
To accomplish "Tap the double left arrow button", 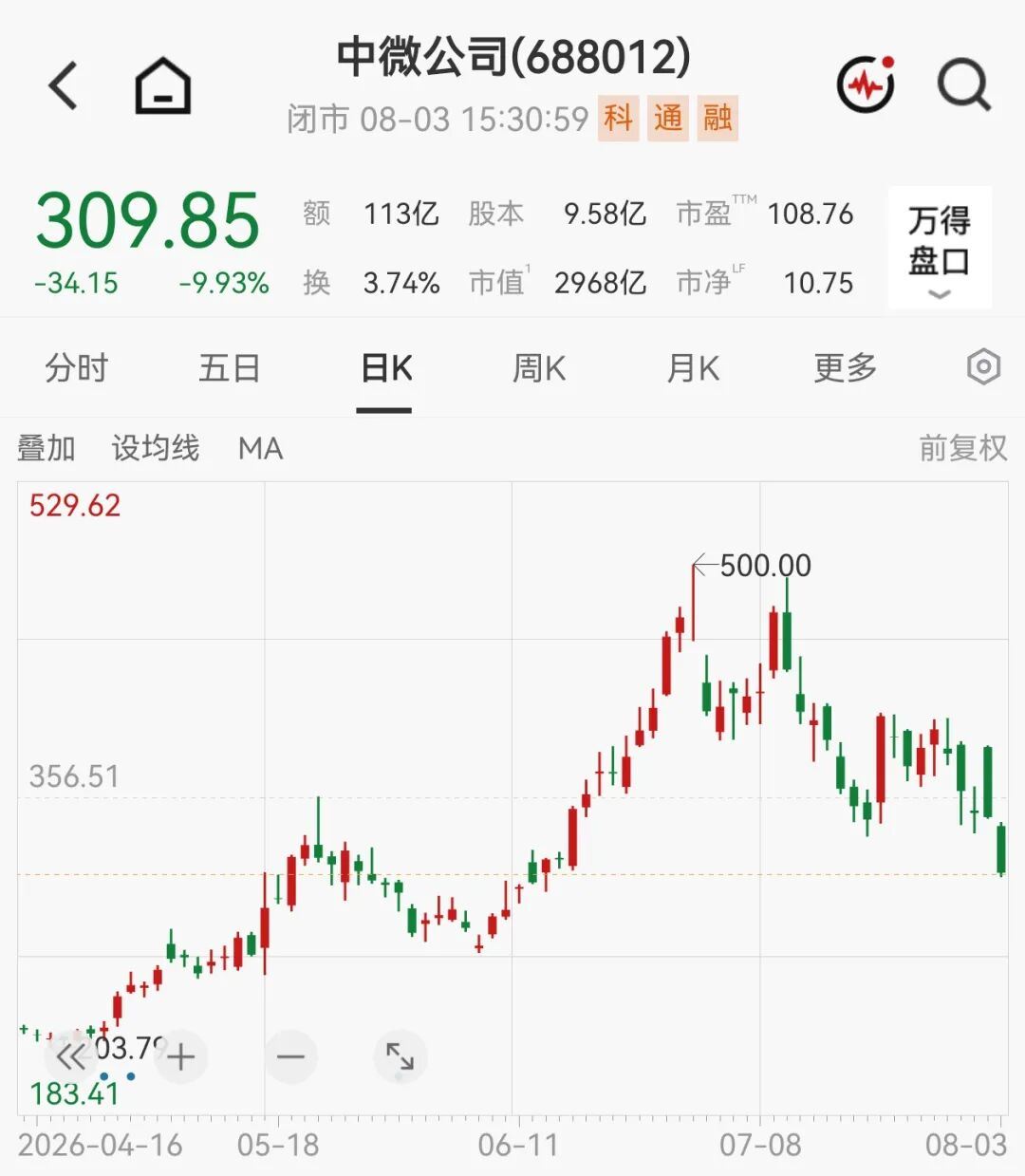I will 71,1056.
